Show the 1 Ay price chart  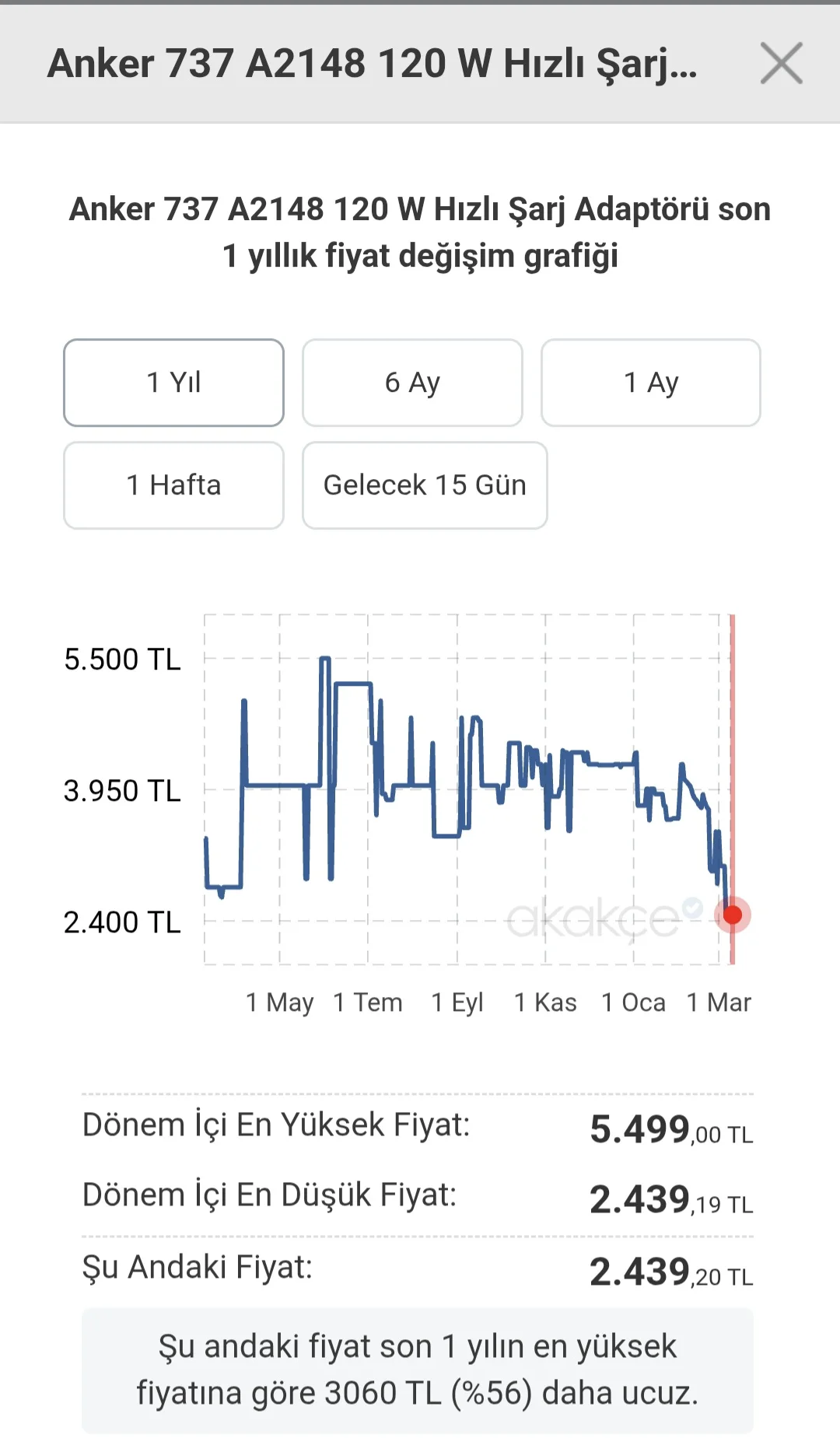[650, 383]
